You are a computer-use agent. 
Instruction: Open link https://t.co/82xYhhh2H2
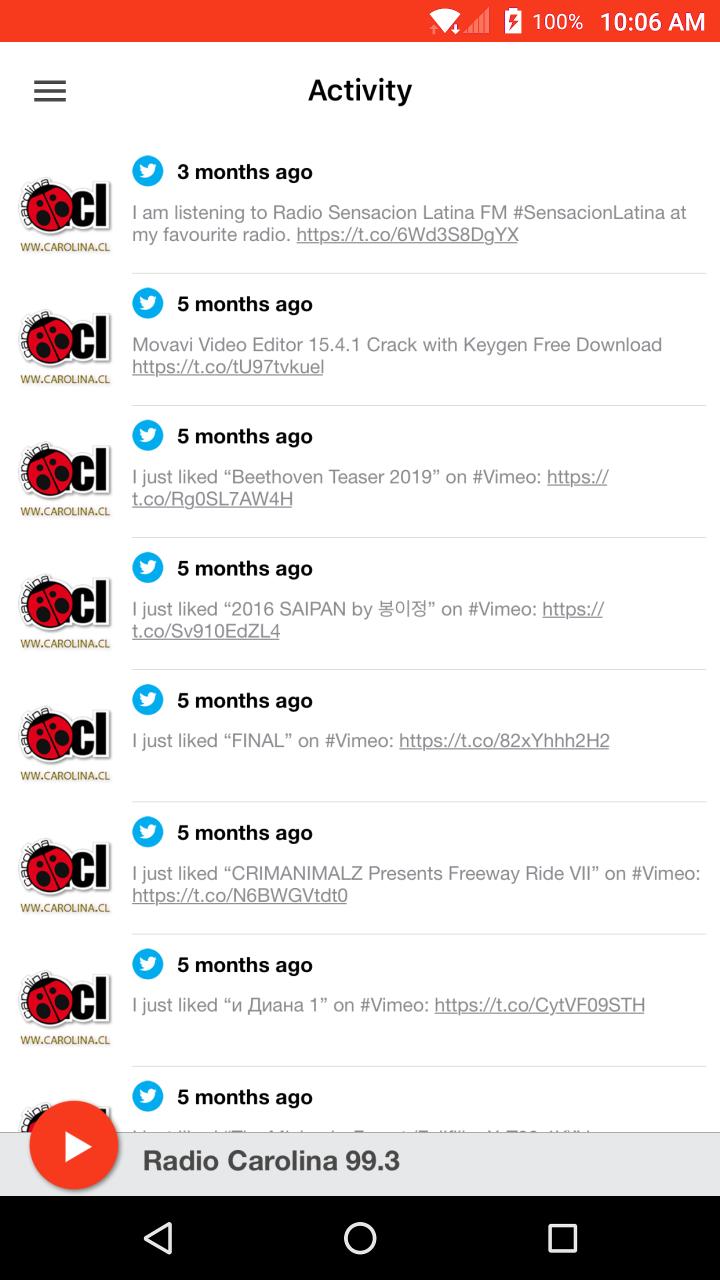[x=504, y=741]
